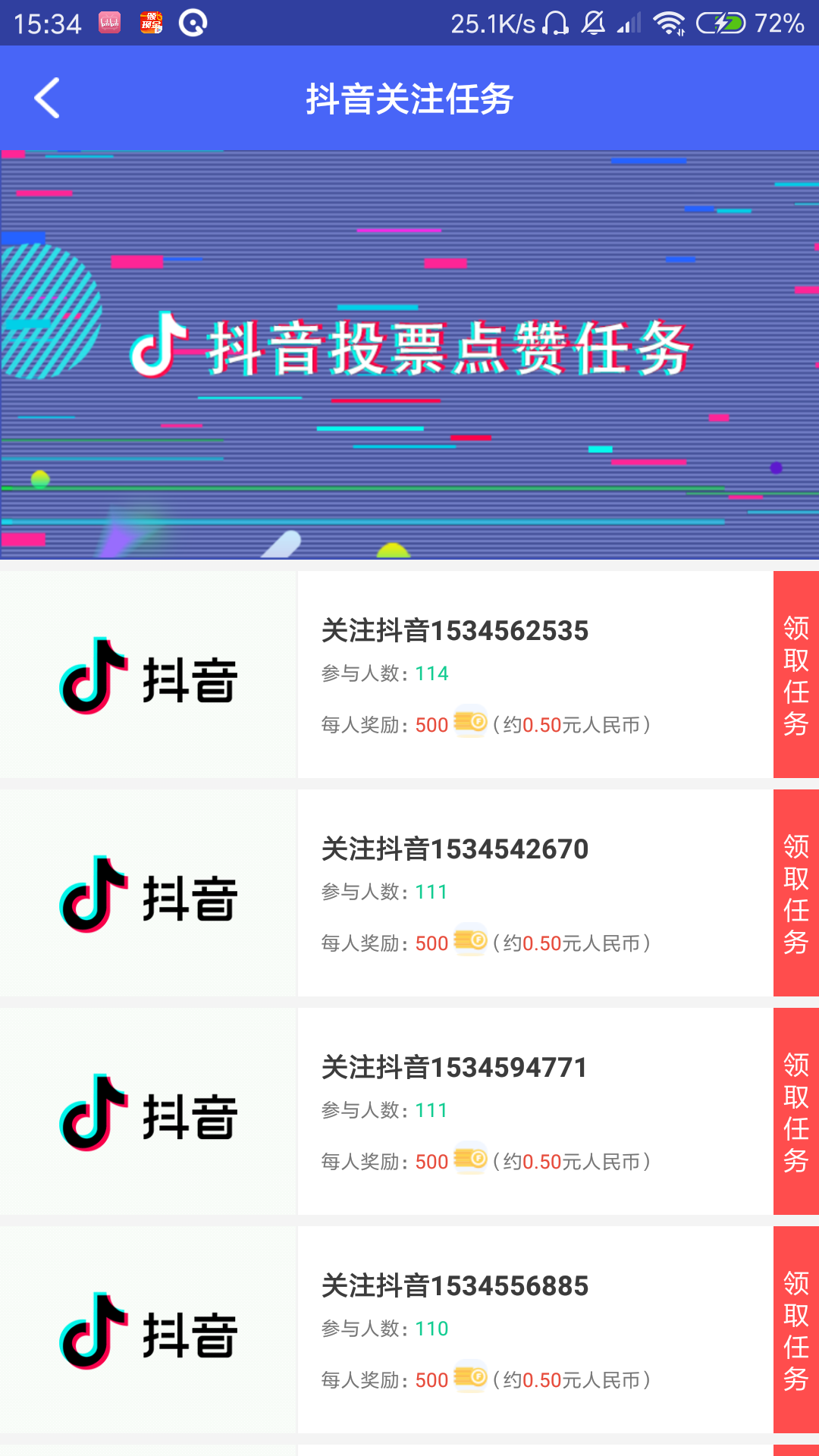Tap the back arrow to leave the task page

(48, 97)
